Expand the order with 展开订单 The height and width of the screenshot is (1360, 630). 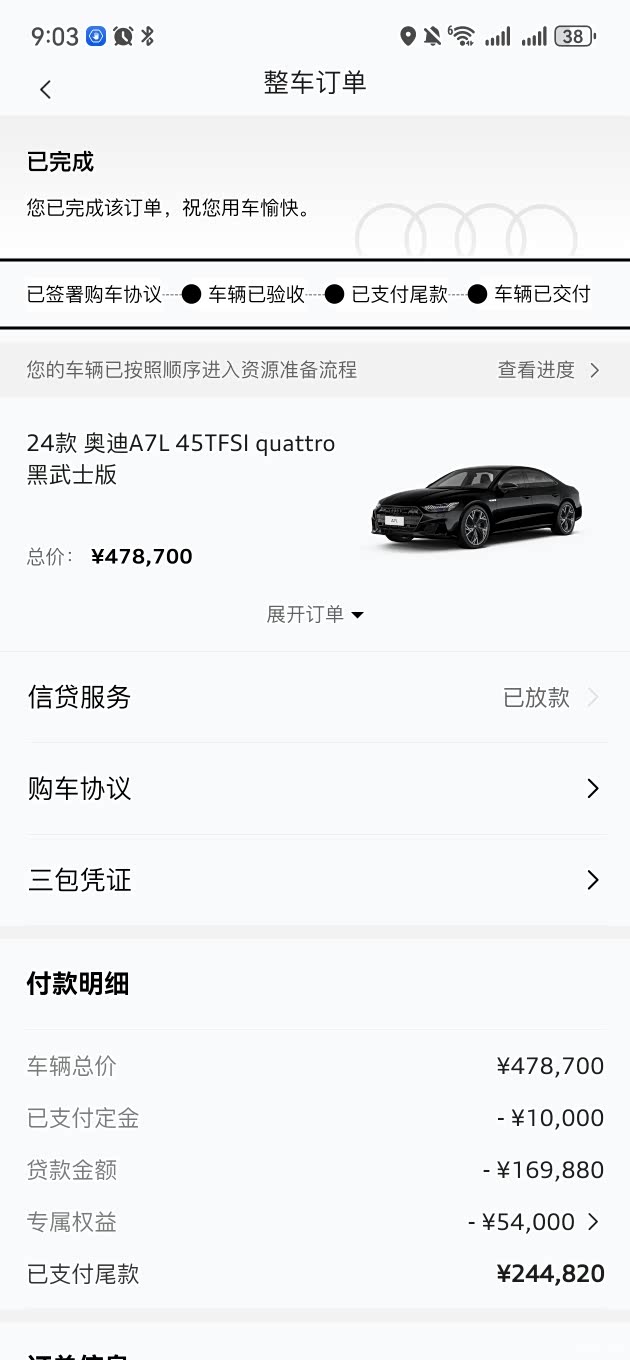click(314, 614)
